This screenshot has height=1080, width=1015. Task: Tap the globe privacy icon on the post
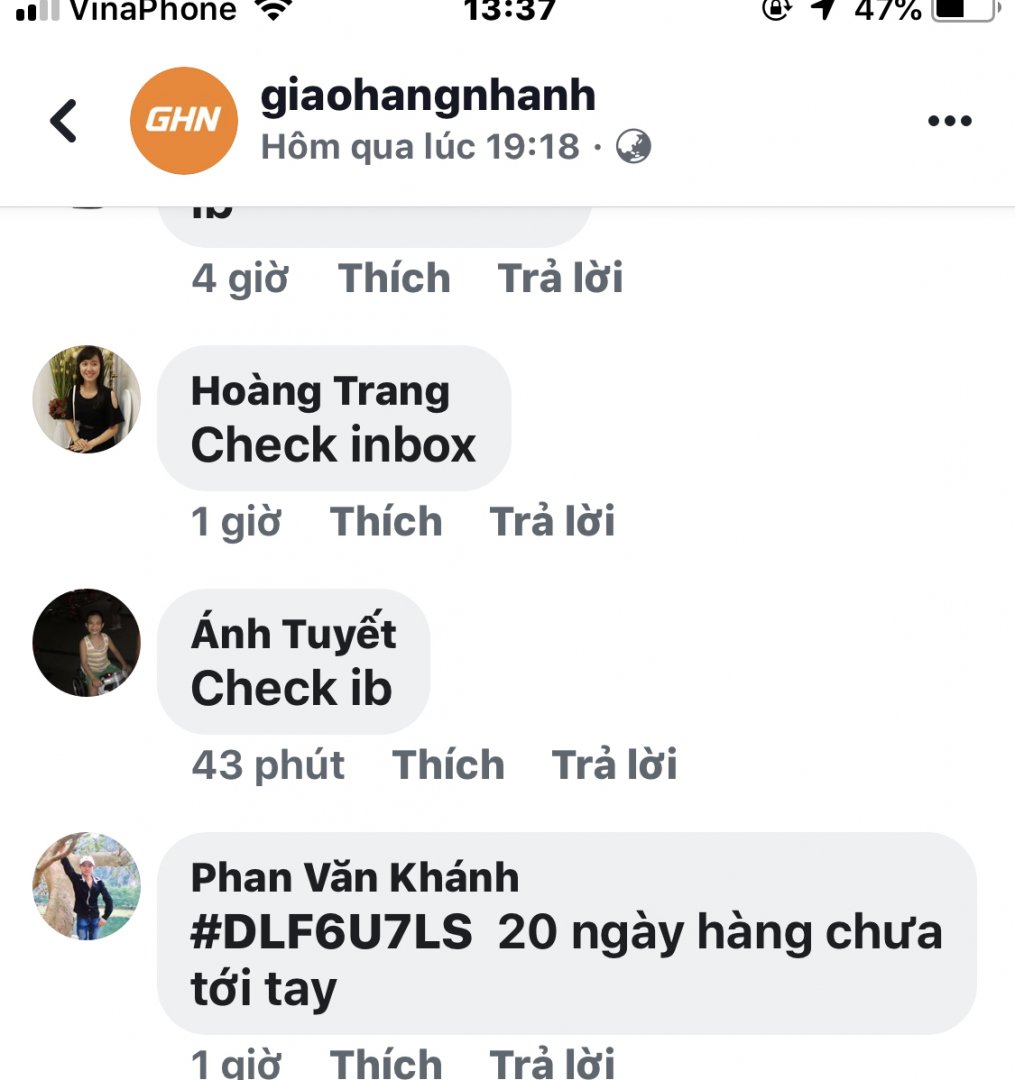click(633, 147)
